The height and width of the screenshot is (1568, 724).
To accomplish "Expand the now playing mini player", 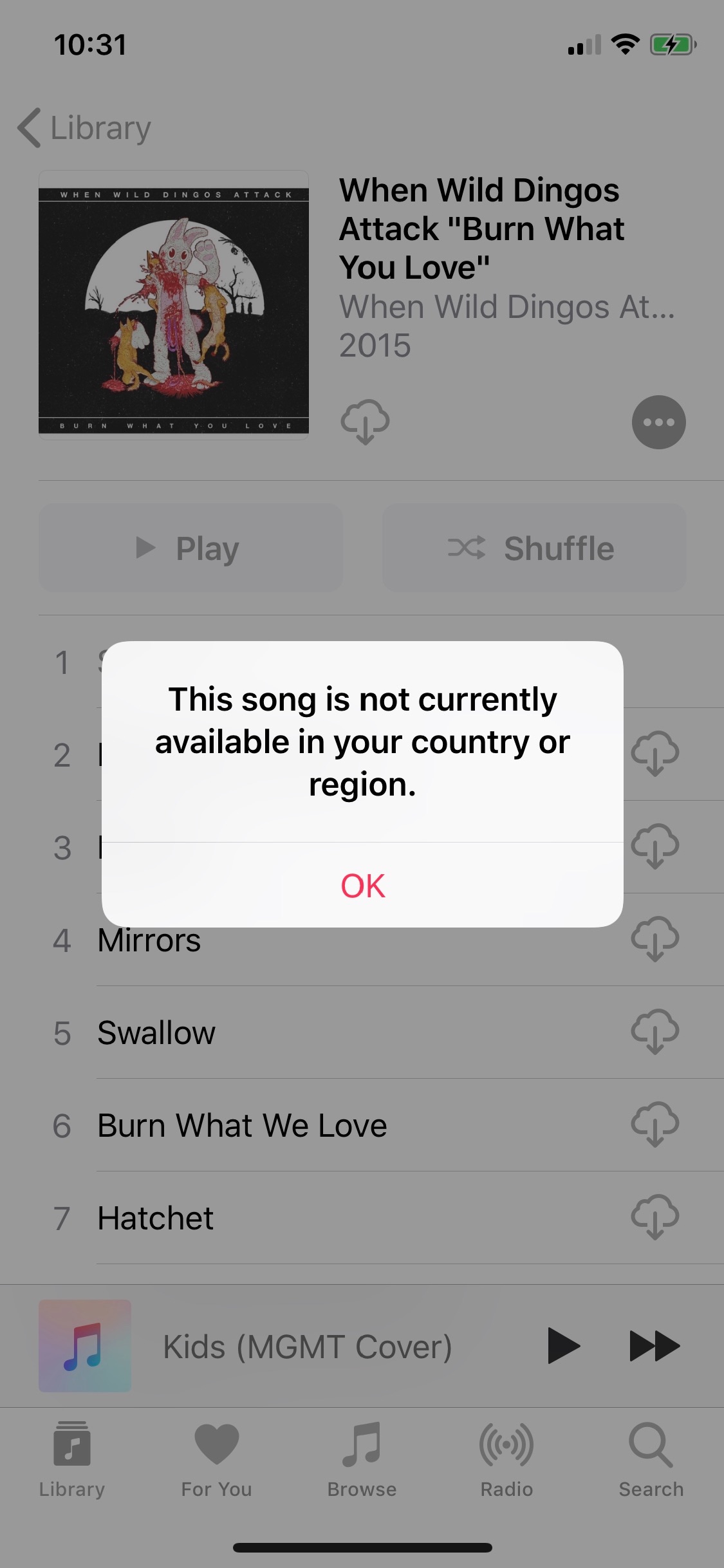I will [x=308, y=1346].
